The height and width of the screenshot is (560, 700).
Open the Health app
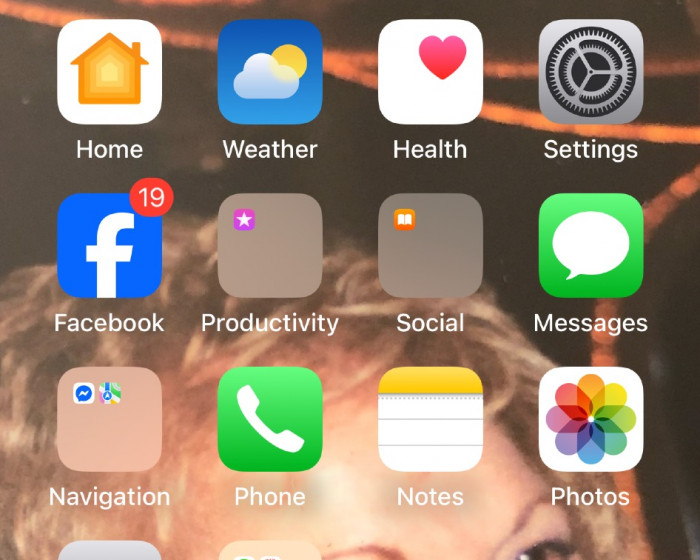tap(430, 72)
